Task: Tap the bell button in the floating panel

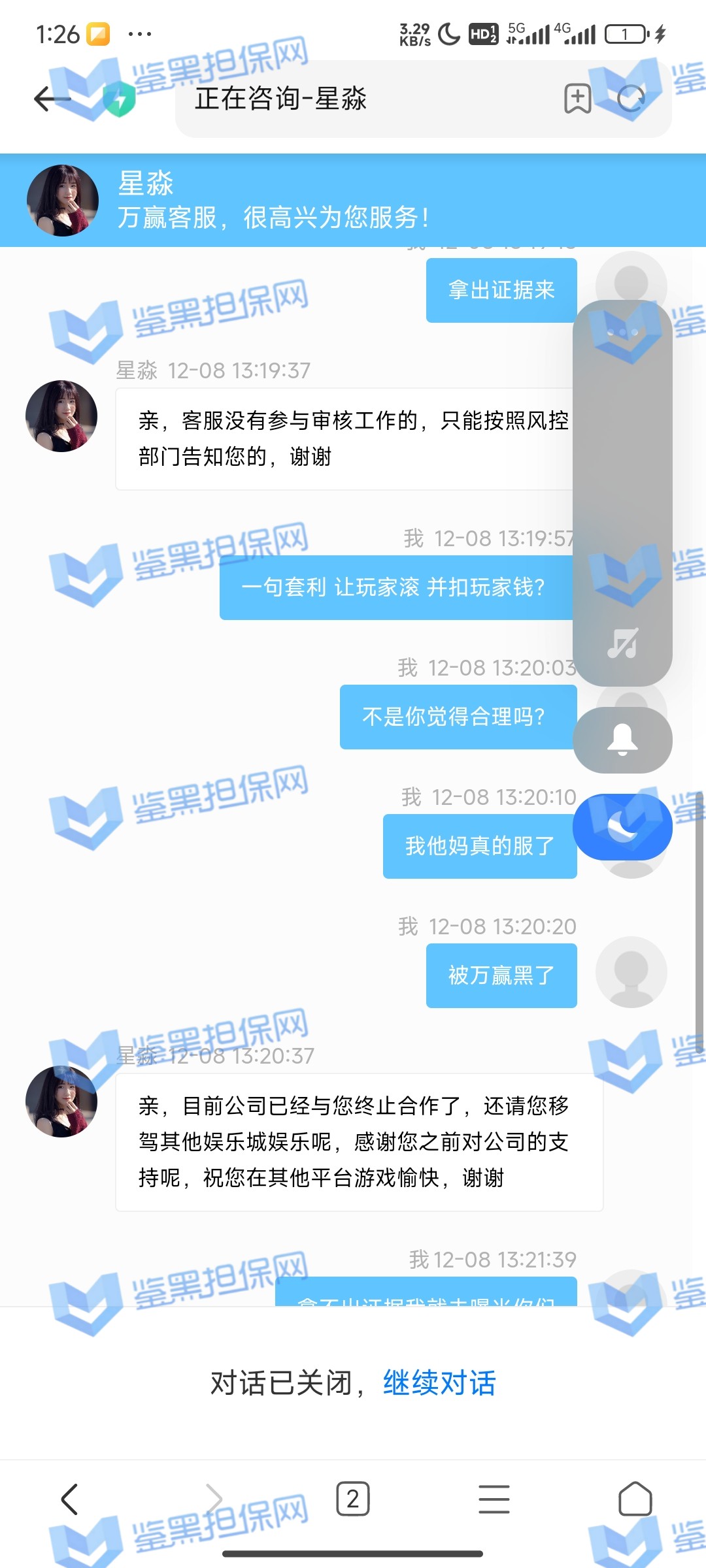Action: click(622, 740)
